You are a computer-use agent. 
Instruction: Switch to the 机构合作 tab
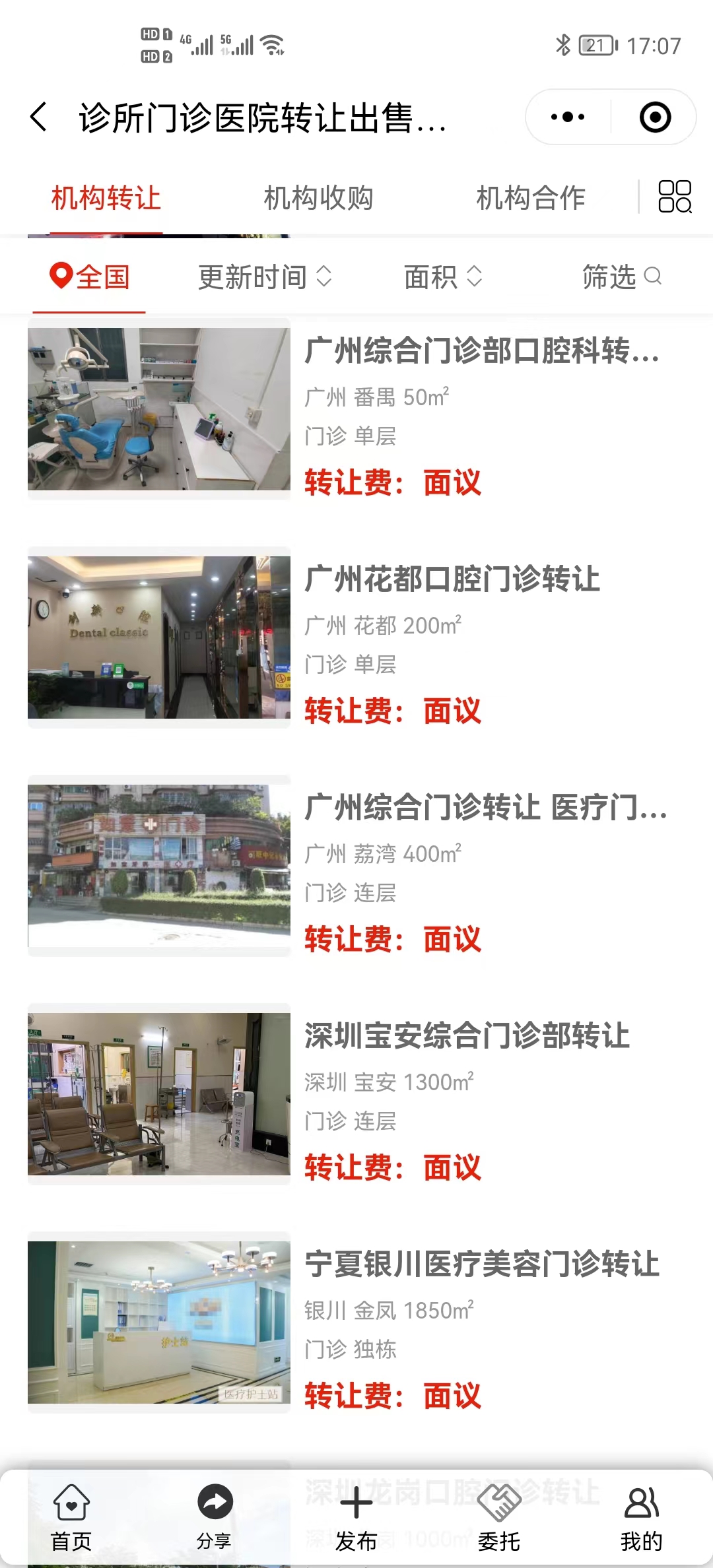[x=531, y=198]
